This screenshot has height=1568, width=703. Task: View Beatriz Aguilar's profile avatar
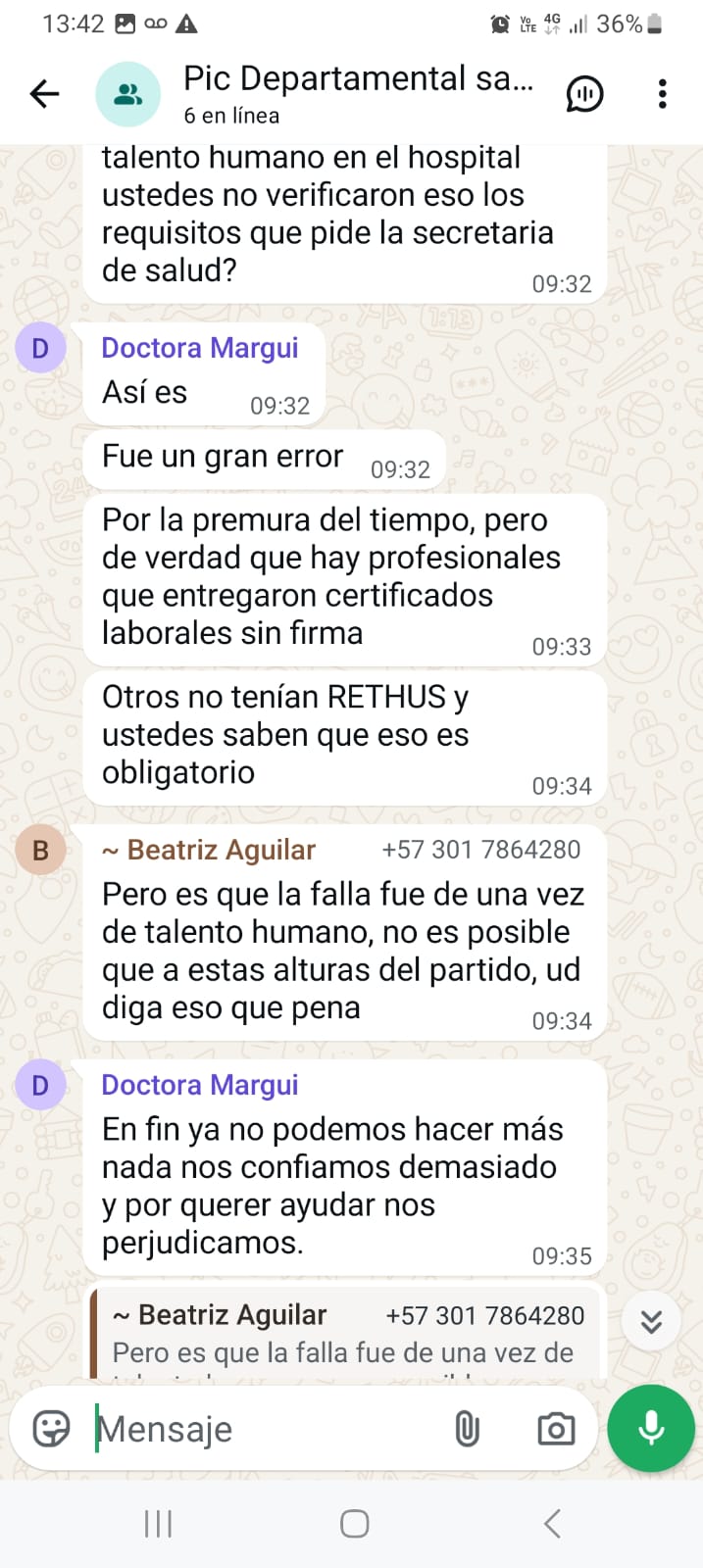point(40,850)
